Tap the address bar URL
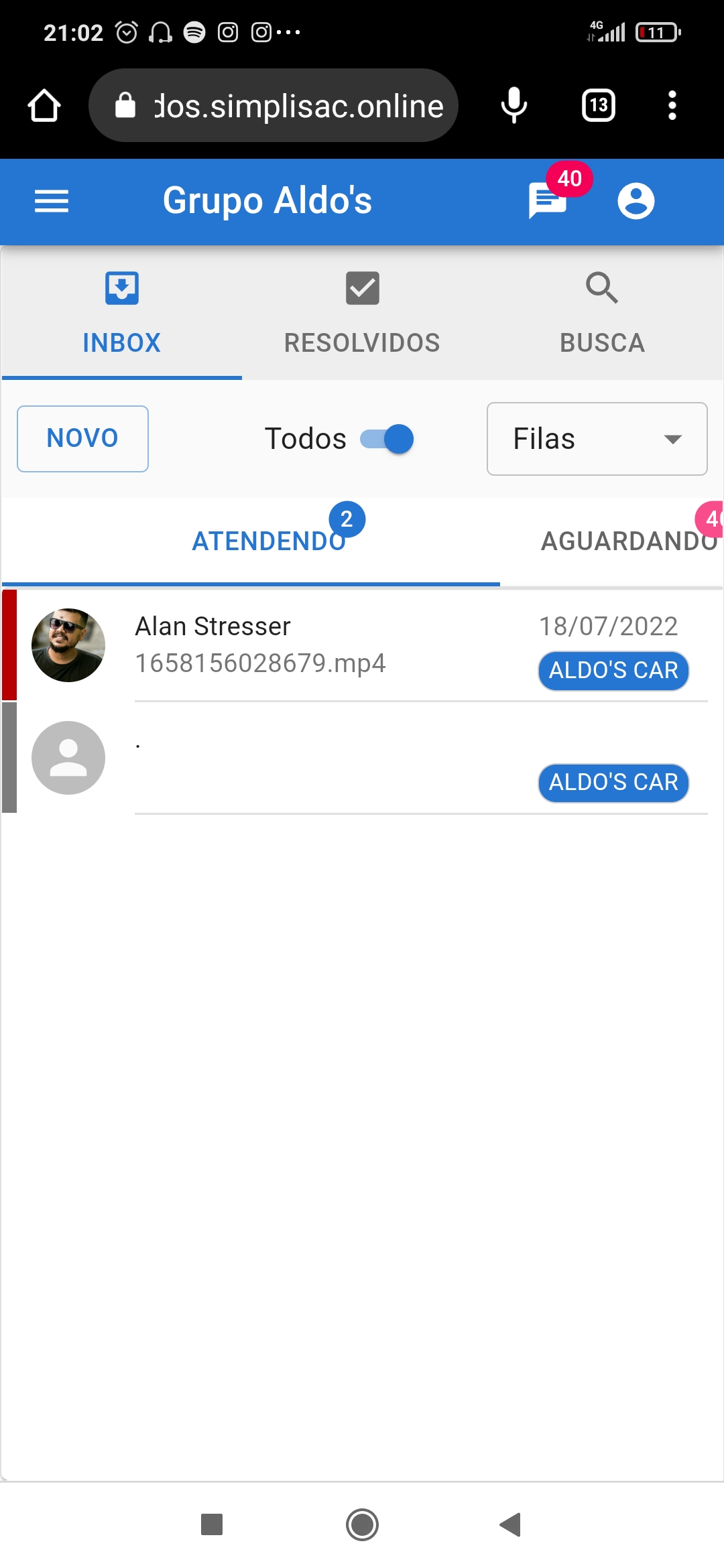Screen dimensions: 724x1568 298,106
